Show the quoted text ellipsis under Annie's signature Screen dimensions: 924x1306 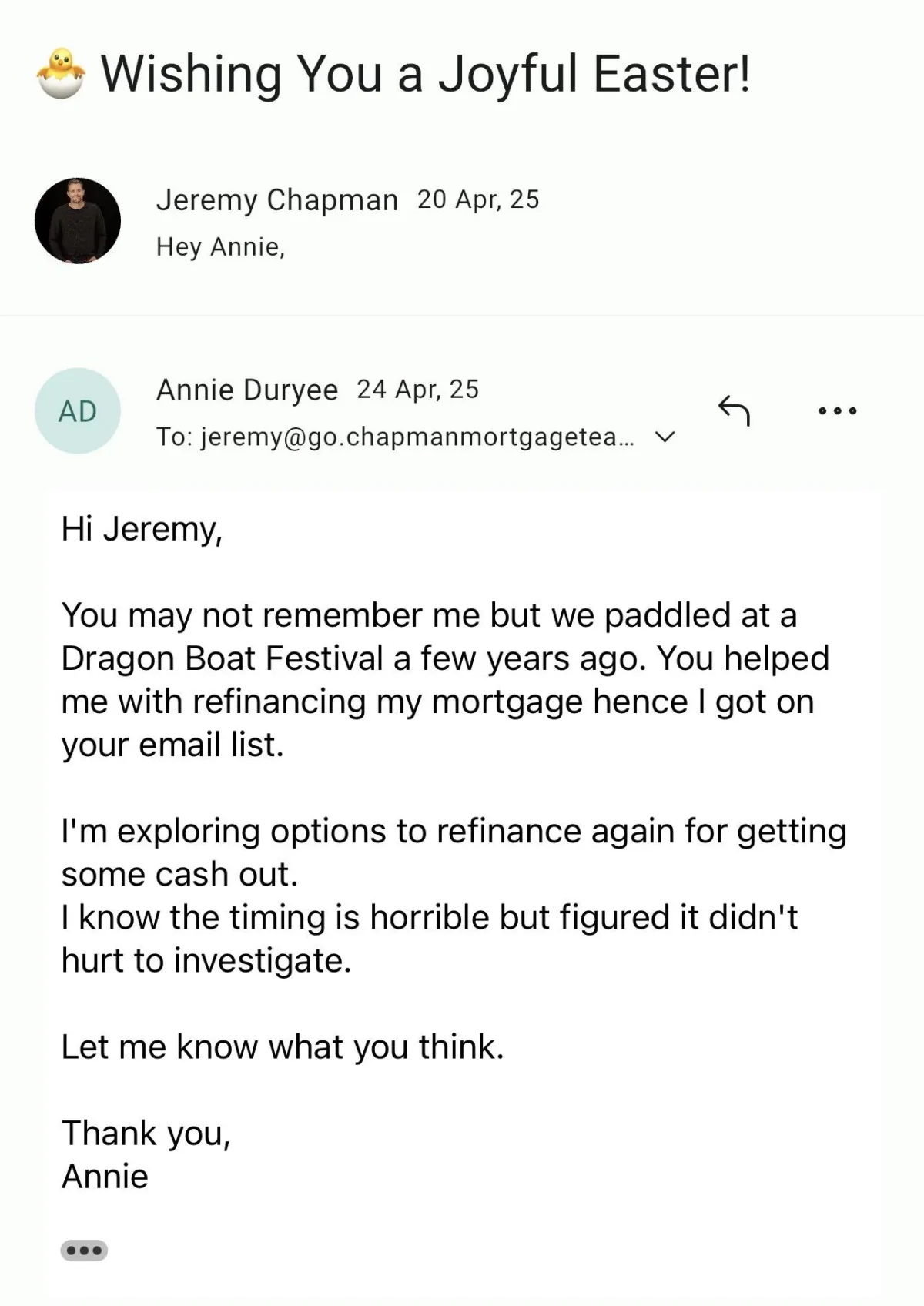[x=84, y=1250]
